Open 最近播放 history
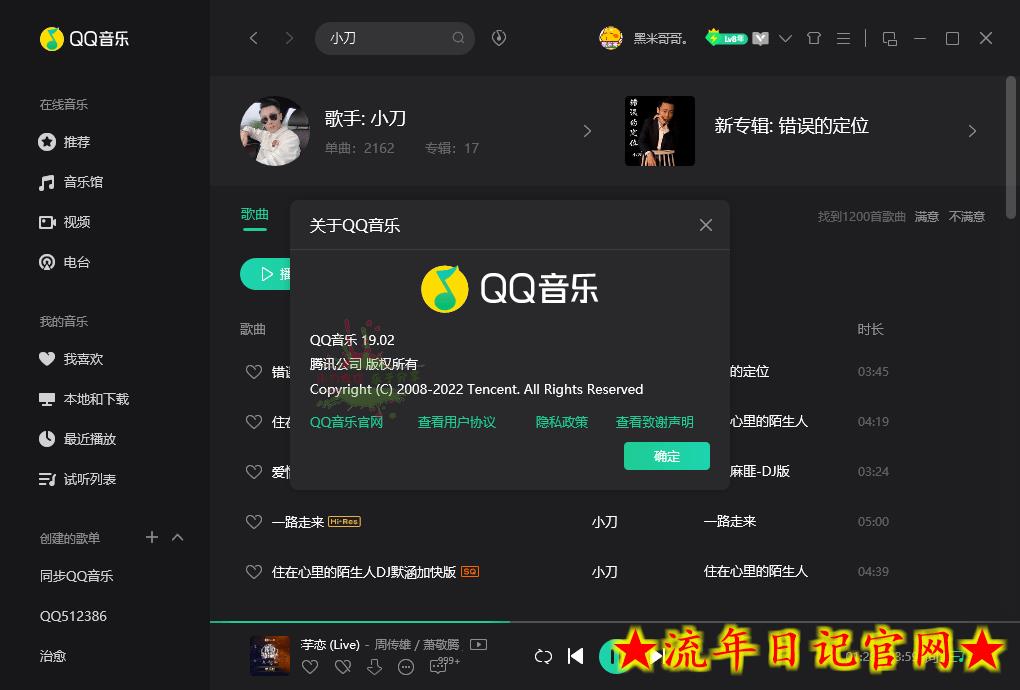The image size is (1020, 690). (x=89, y=439)
